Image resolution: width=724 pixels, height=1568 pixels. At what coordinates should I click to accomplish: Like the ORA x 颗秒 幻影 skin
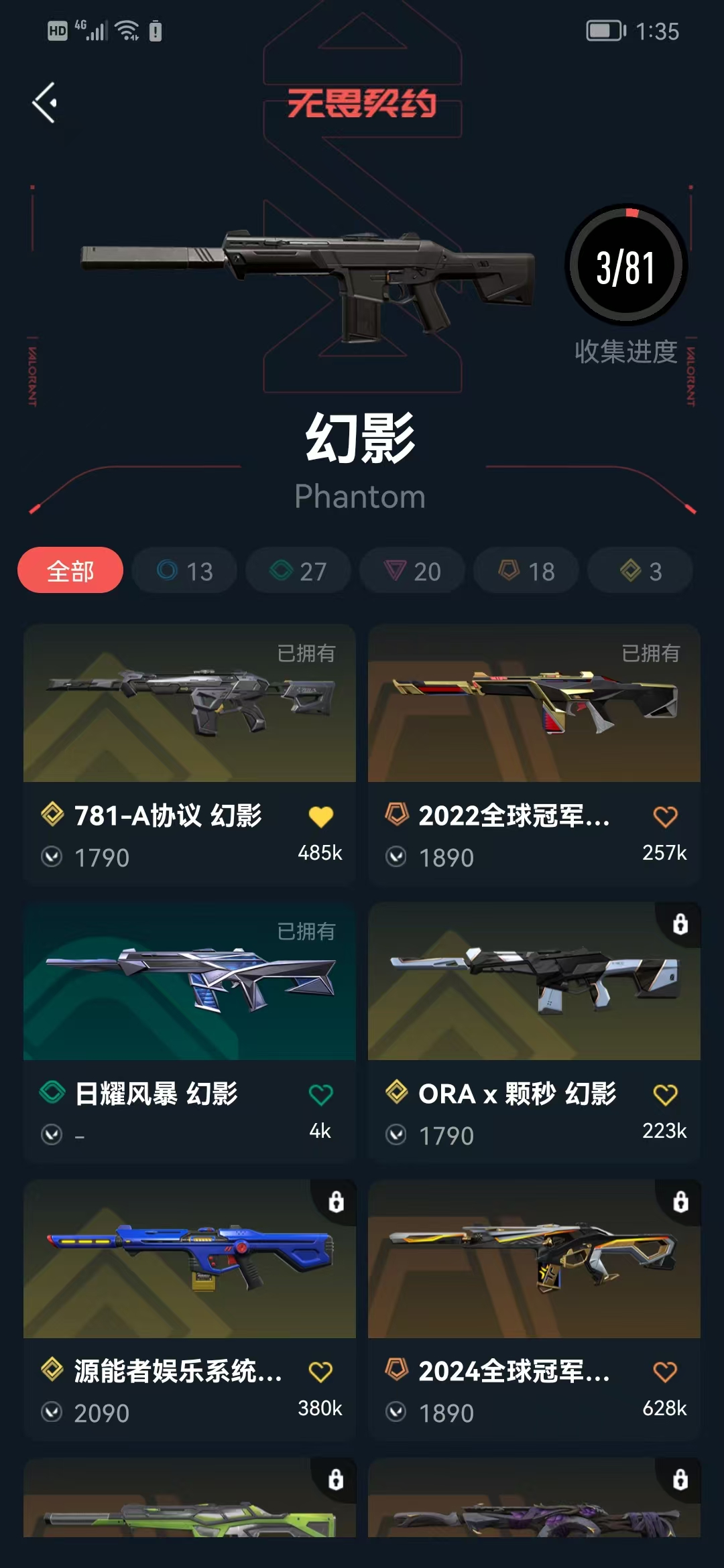[x=665, y=1095]
